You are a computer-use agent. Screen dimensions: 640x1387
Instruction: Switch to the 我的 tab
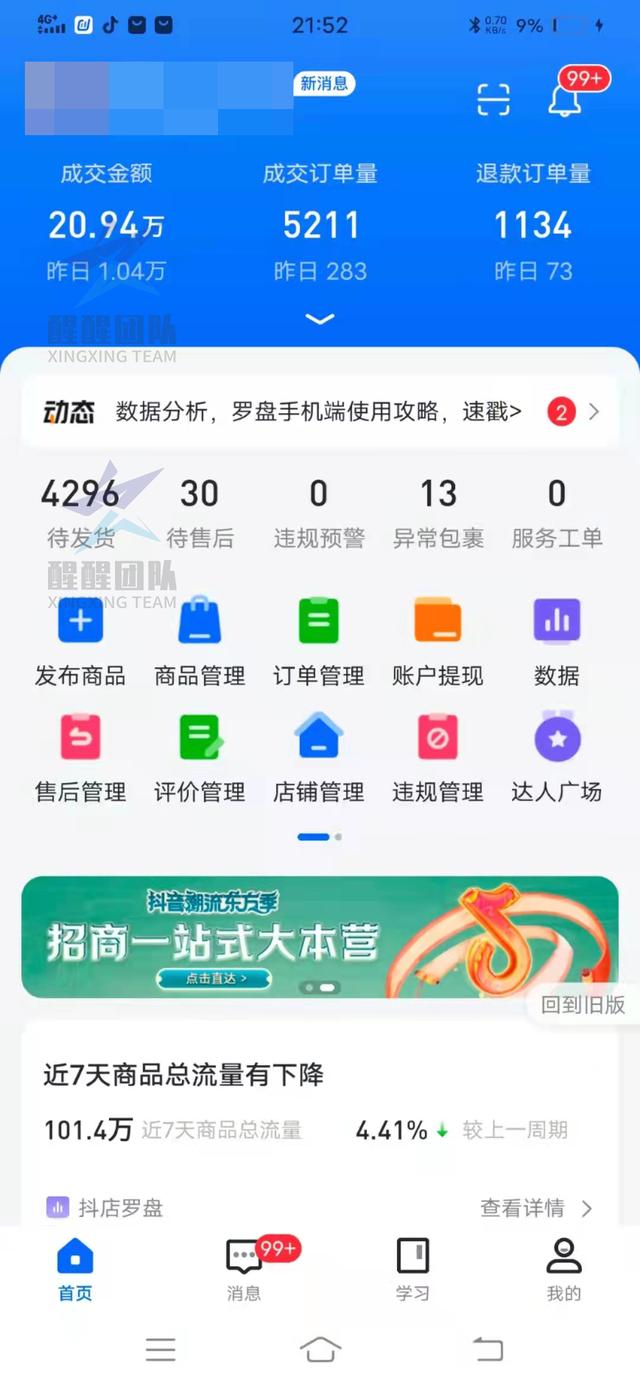coord(564,1269)
